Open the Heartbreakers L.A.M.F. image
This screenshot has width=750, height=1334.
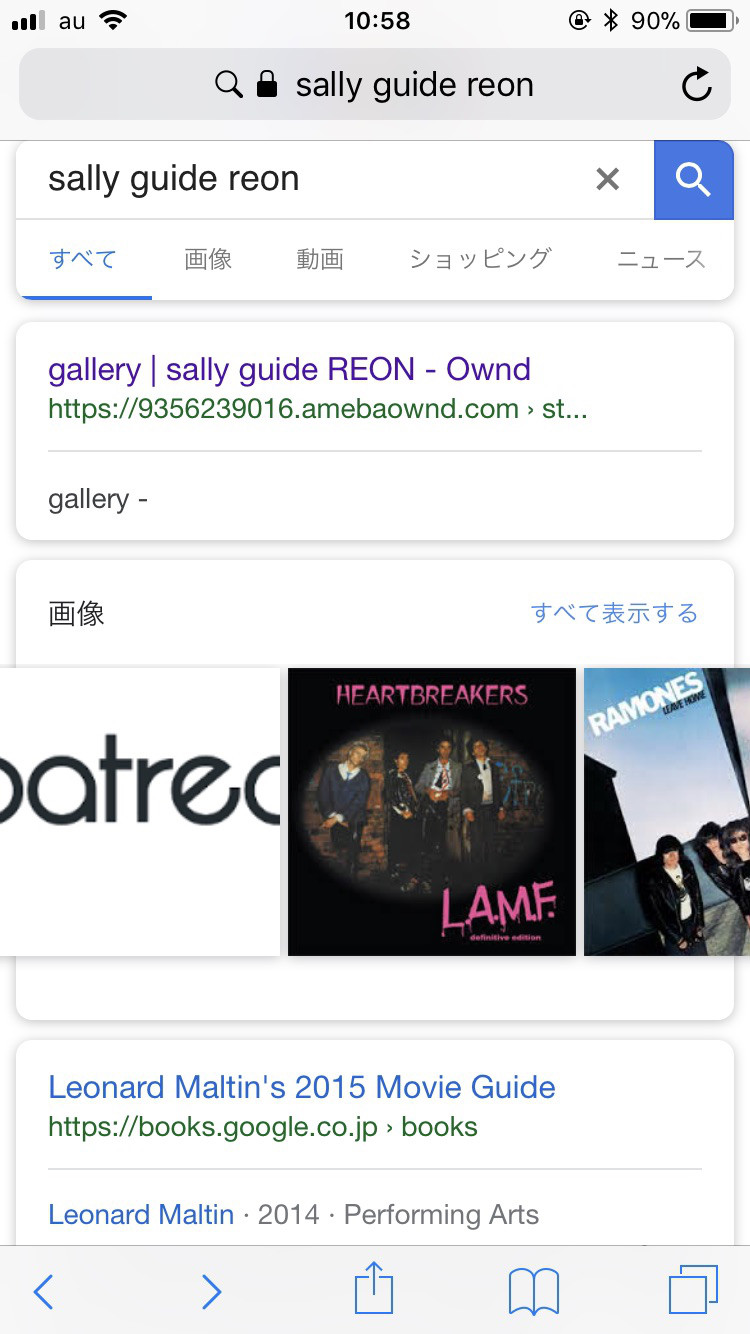tap(432, 811)
